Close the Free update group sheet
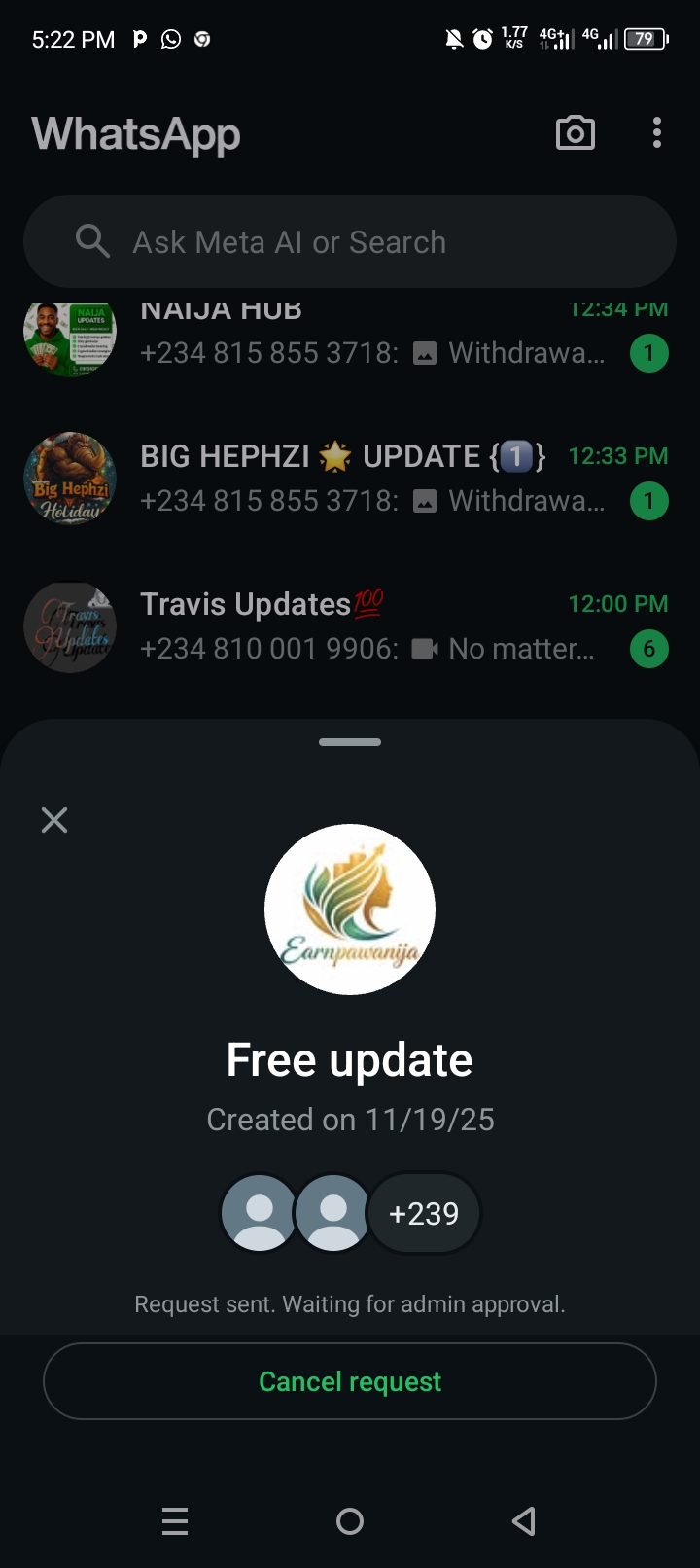Image resolution: width=700 pixels, height=1568 pixels. point(54,820)
